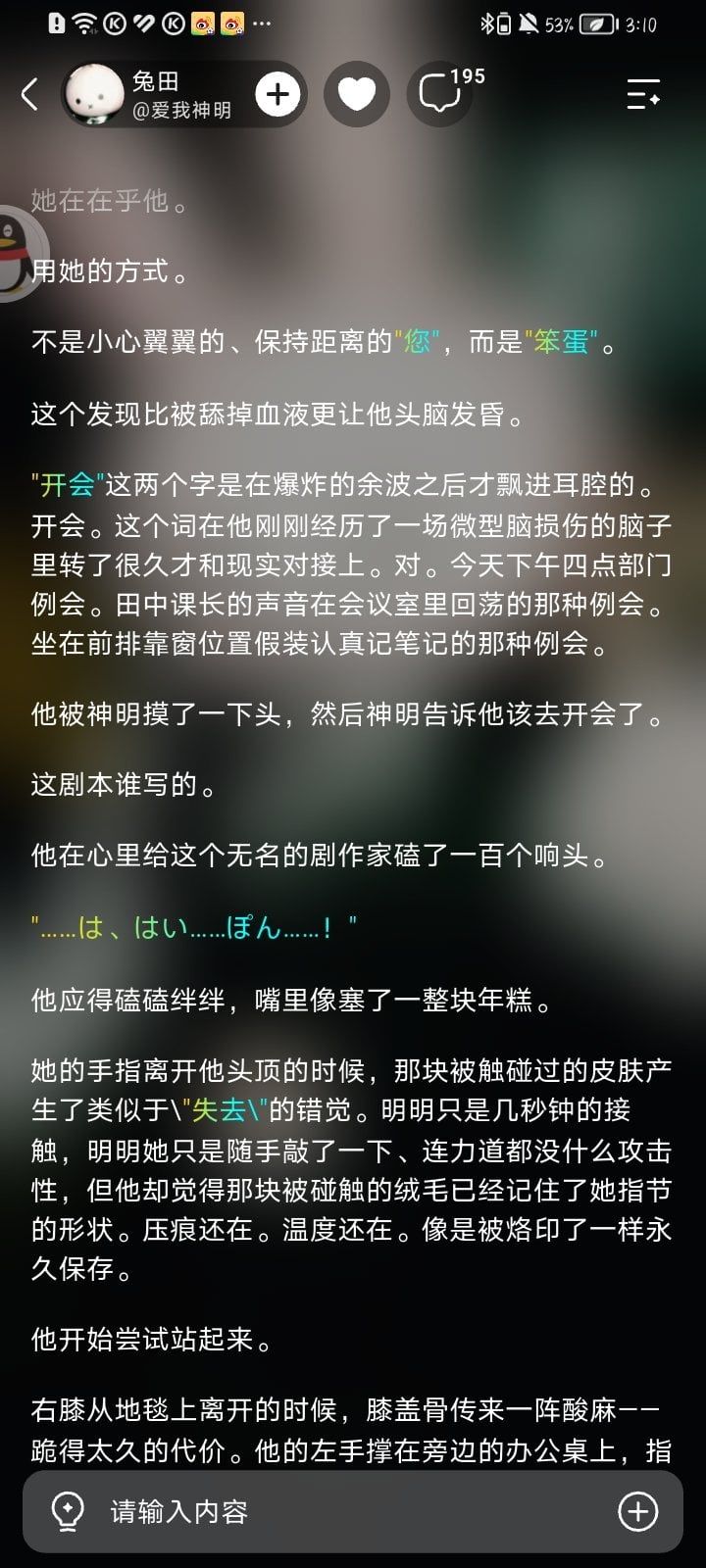Like this story with the heart icon

pos(357,94)
